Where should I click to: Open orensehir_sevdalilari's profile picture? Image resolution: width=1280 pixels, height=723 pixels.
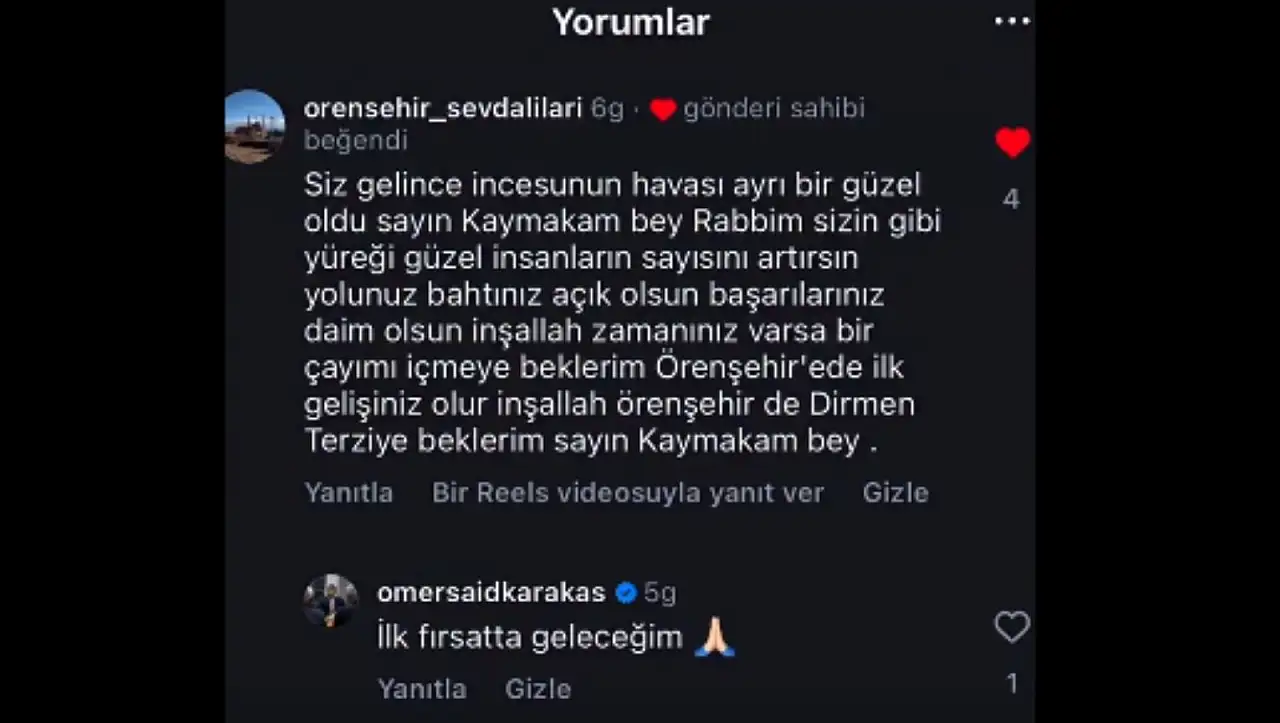(254, 126)
